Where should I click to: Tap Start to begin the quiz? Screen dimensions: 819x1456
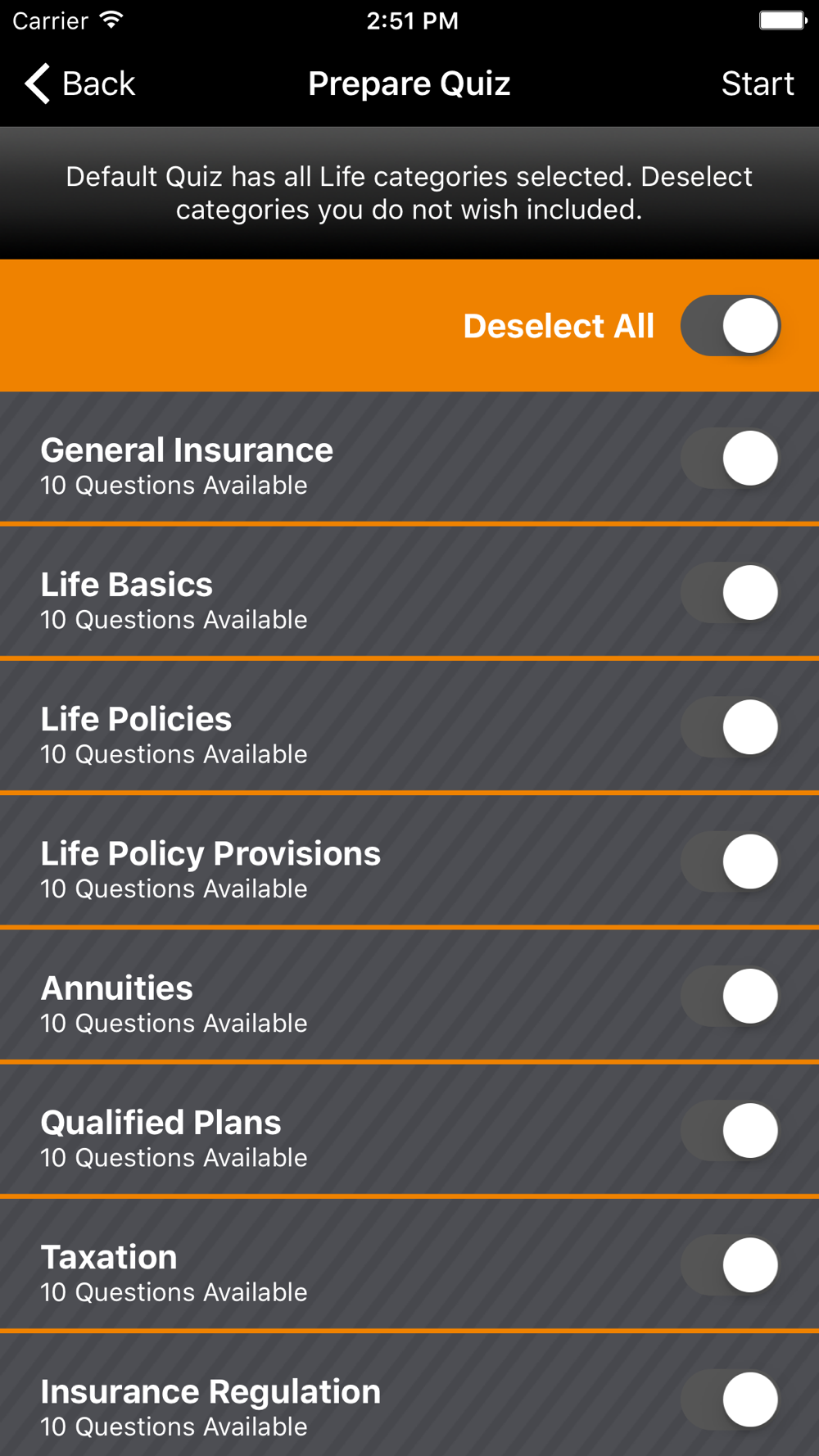point(758,84)
